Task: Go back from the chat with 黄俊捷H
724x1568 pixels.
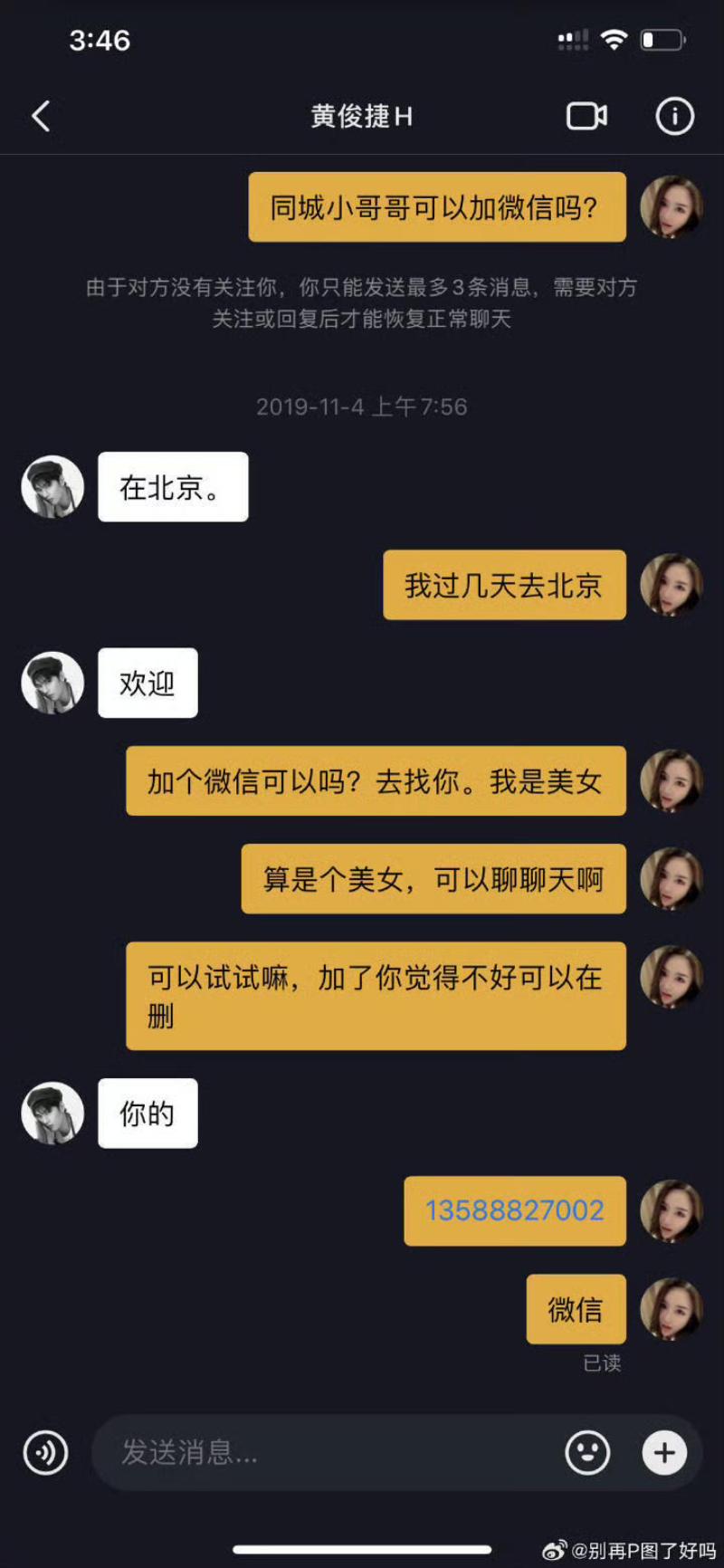Action: click(x=41, y=117)
